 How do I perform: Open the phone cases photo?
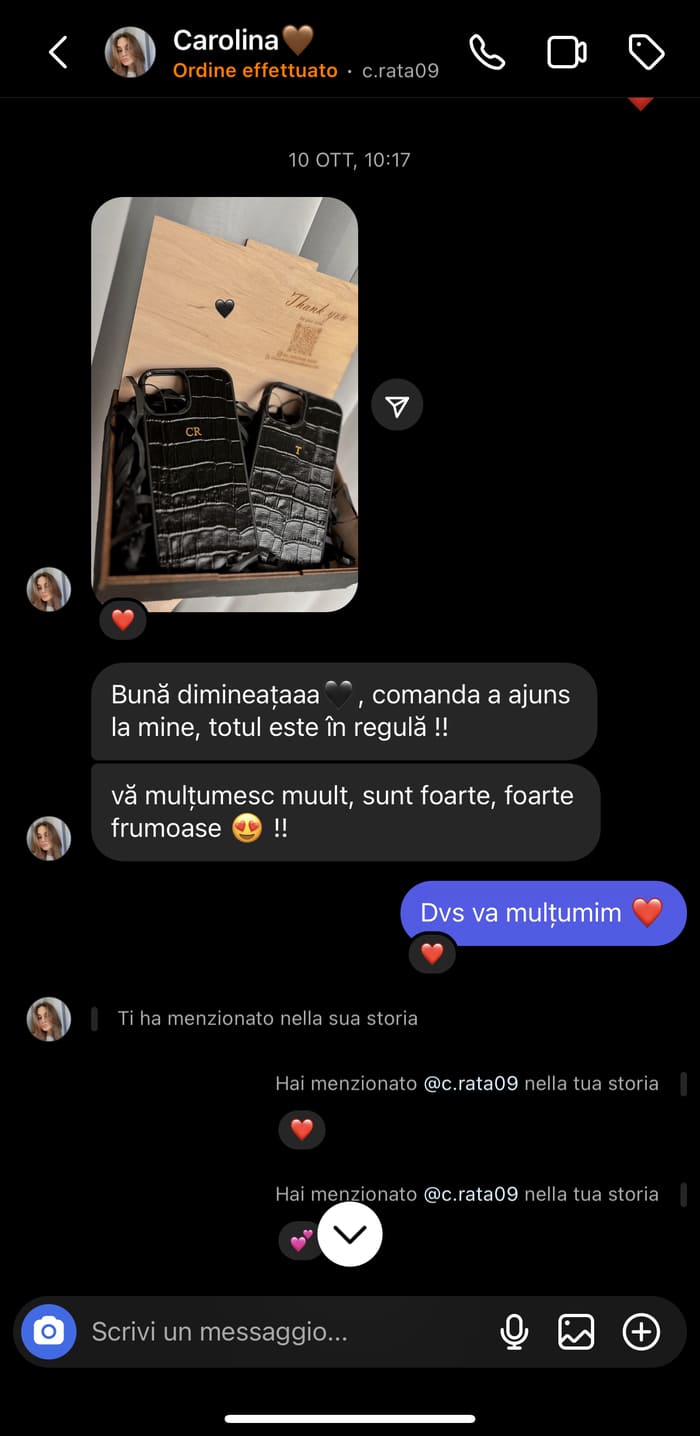click(x=225, y=404)
